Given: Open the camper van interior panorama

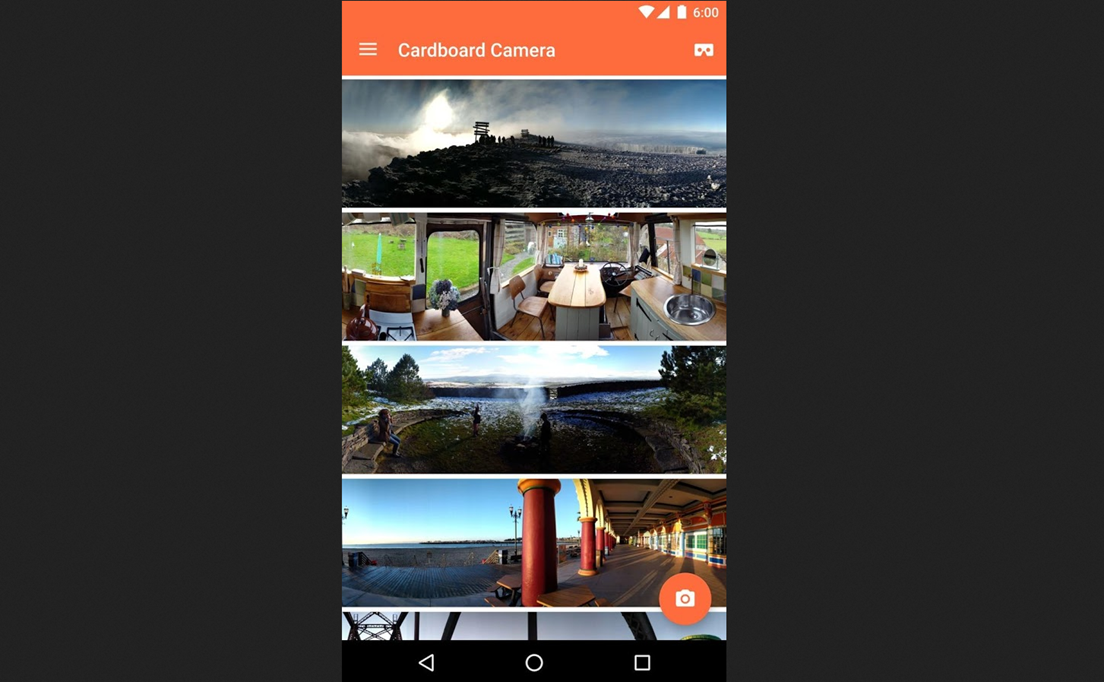Looking at the screenshot, I should tap(534, 276).
